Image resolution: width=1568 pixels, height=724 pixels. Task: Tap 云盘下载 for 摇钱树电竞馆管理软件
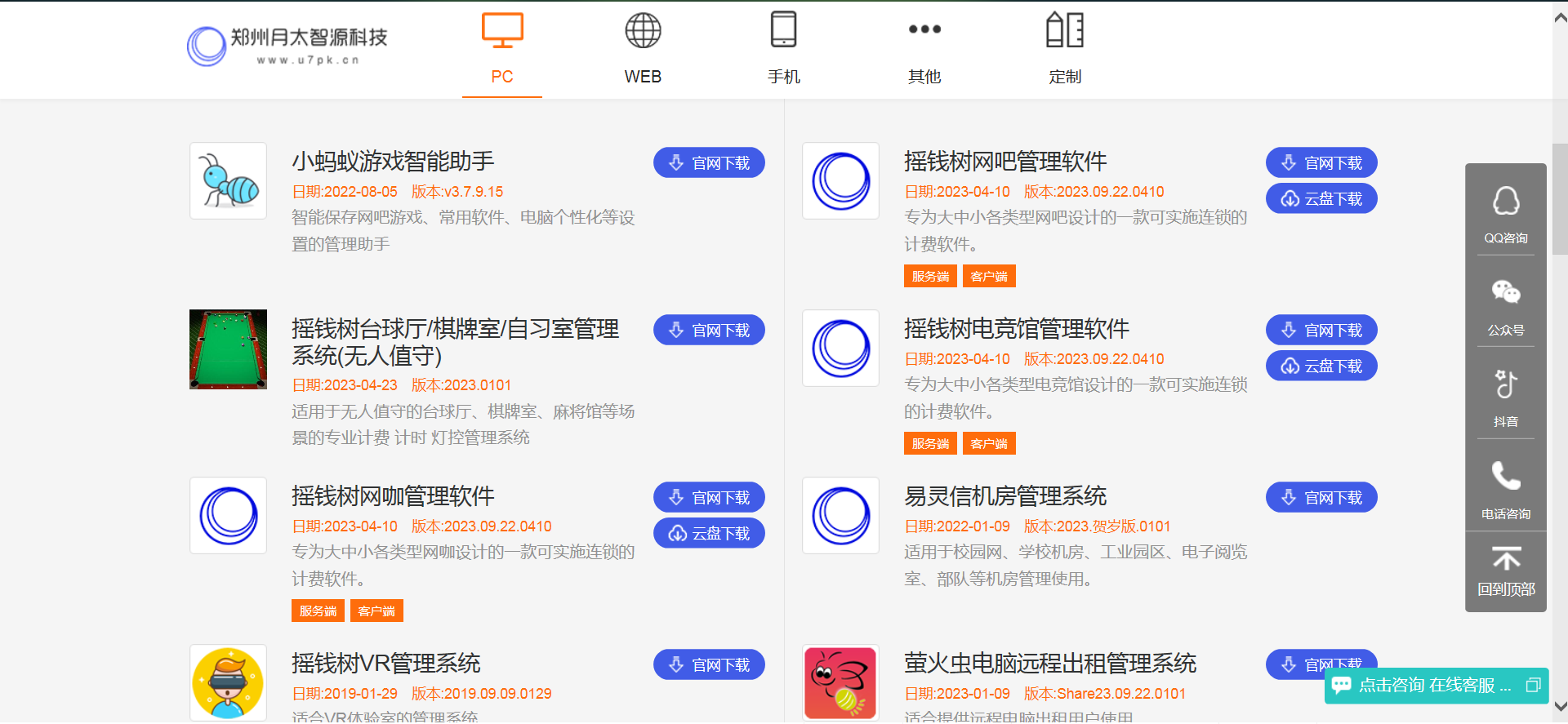(x=1321, y=366)
